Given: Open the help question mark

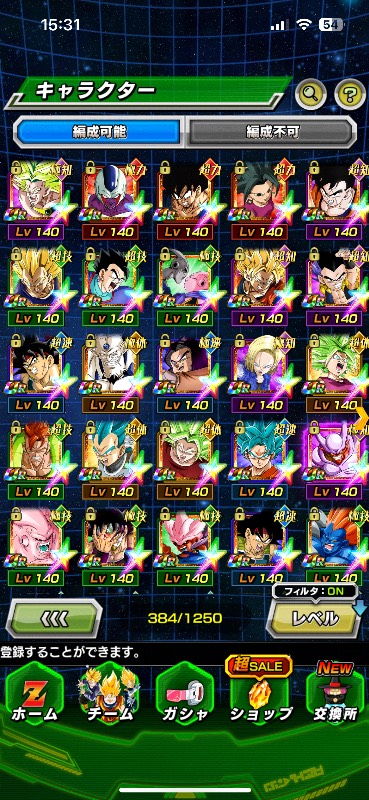Looking at the screenshot, I should [350, 94].
